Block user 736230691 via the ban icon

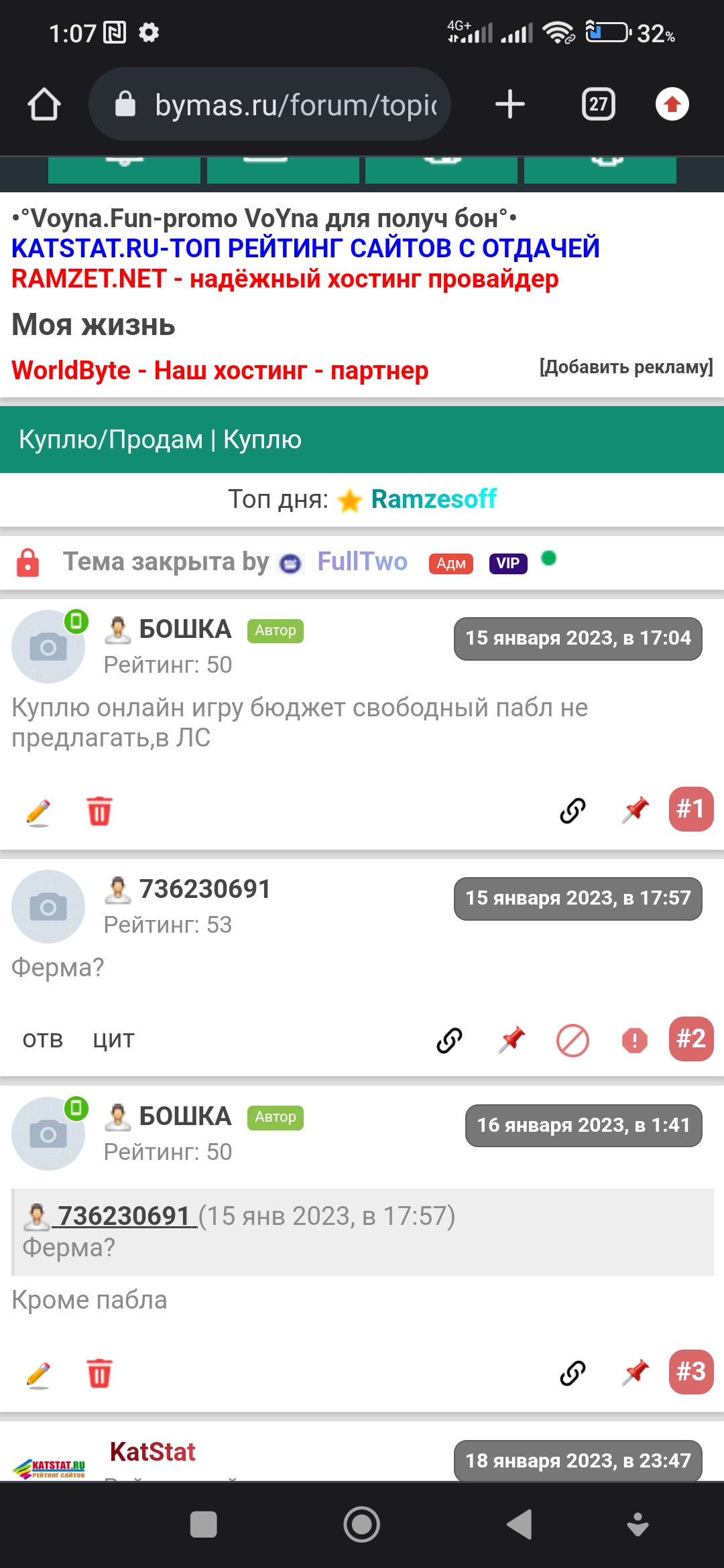click(572, 1041)
